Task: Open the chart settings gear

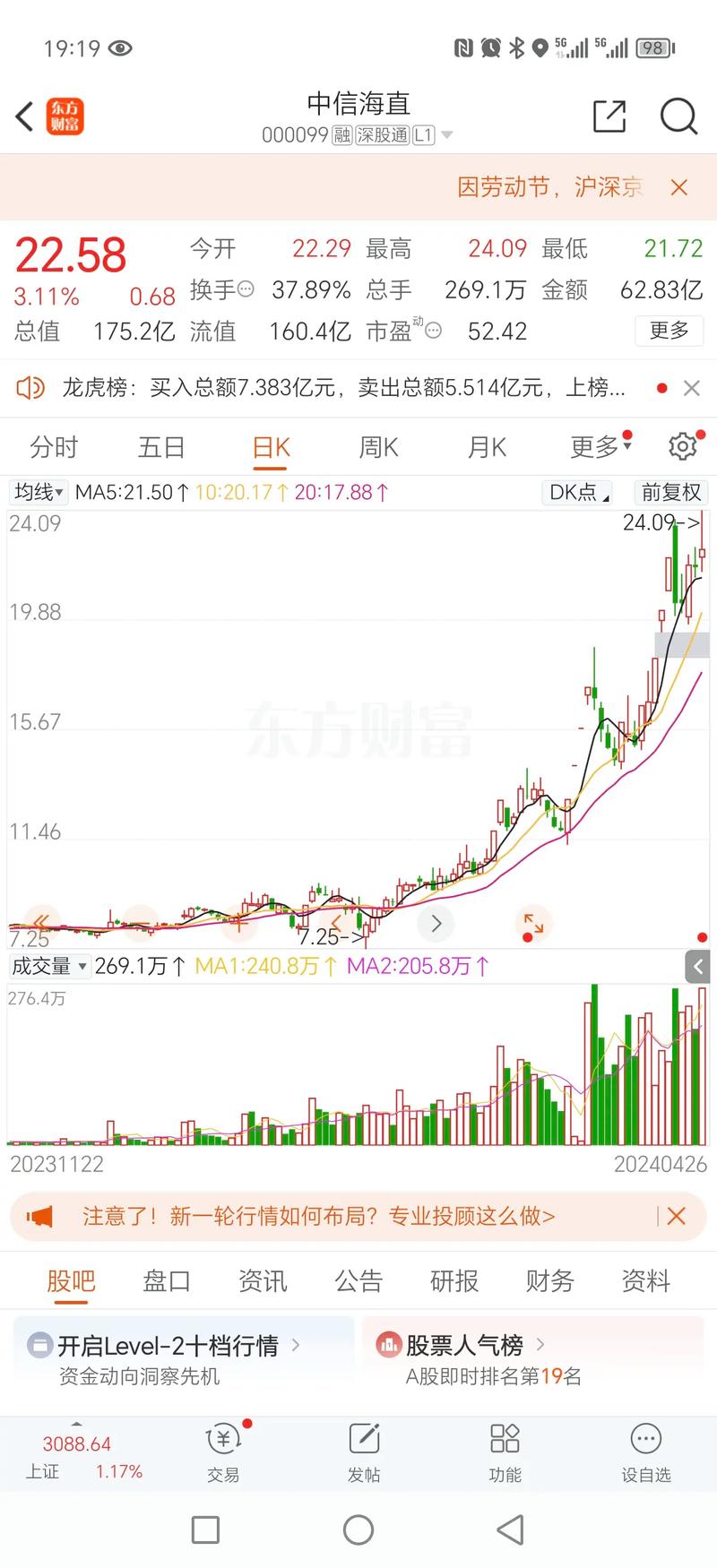Action: coord(683,445)
